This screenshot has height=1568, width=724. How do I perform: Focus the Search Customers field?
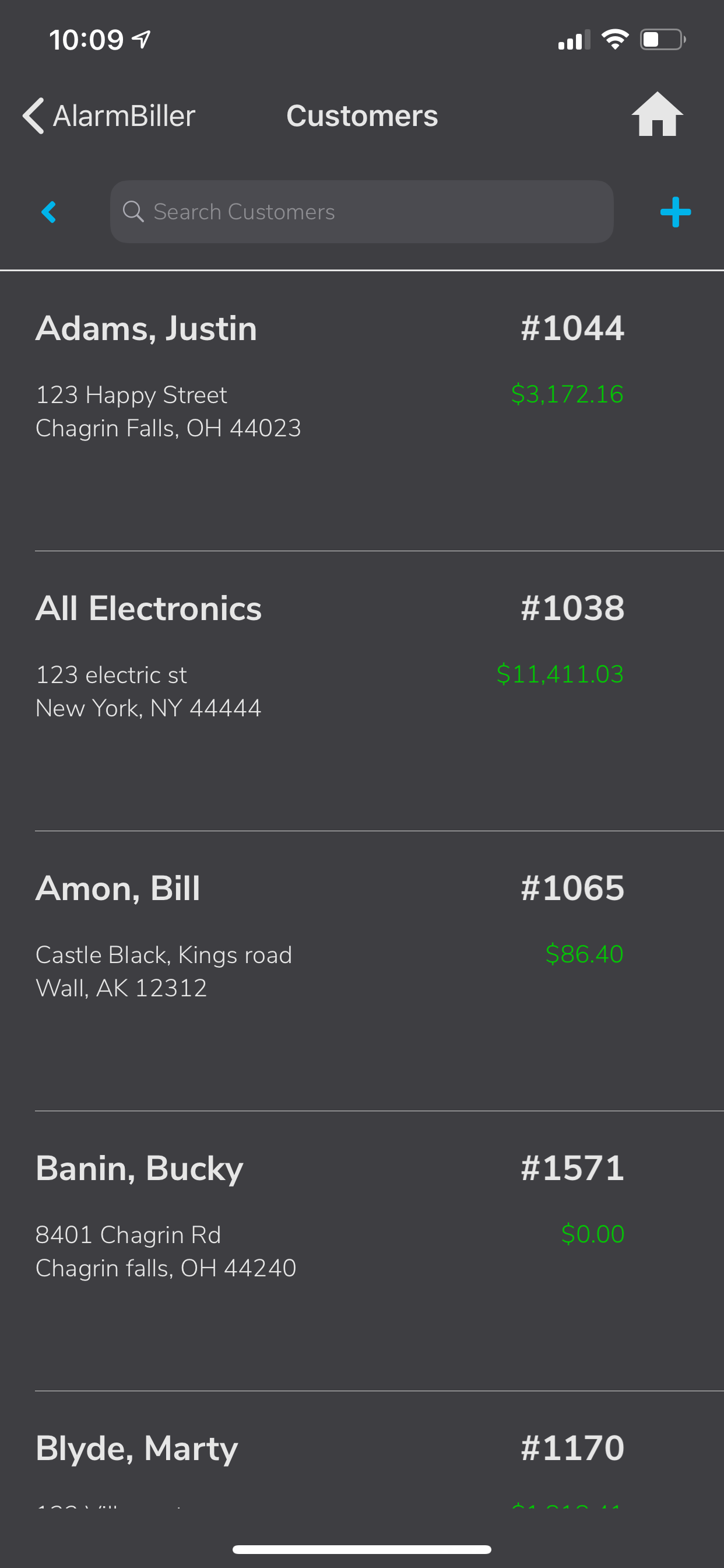tap(361, 212)
